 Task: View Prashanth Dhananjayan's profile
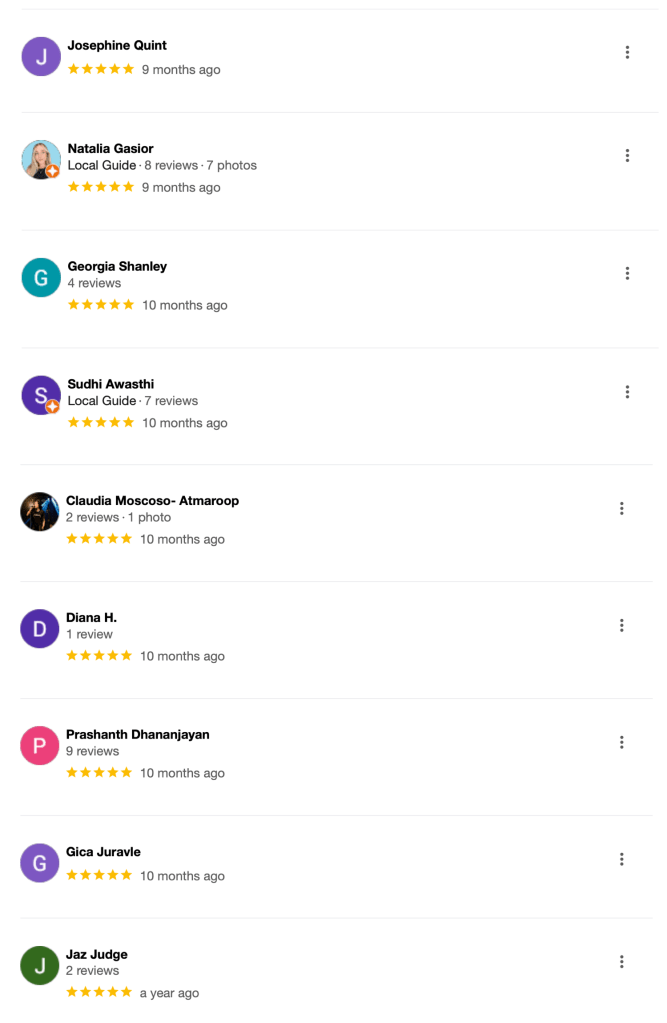pyautogui.click(x=137, y=734)
